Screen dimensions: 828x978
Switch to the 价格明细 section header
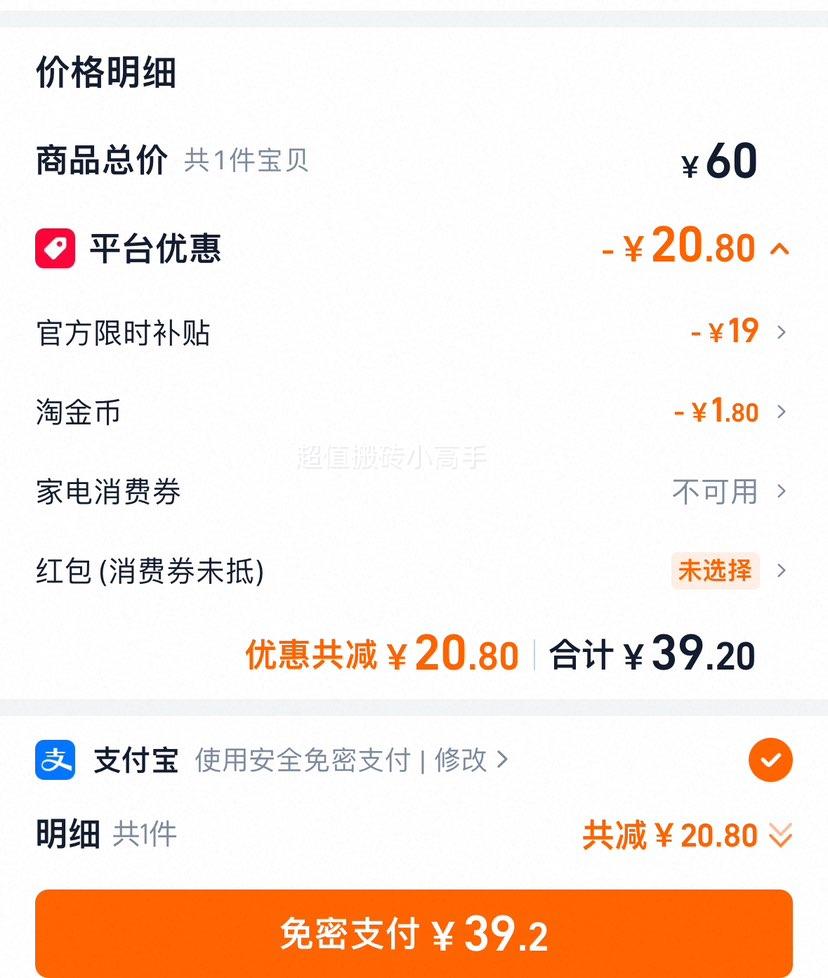(x=104, y=73)
